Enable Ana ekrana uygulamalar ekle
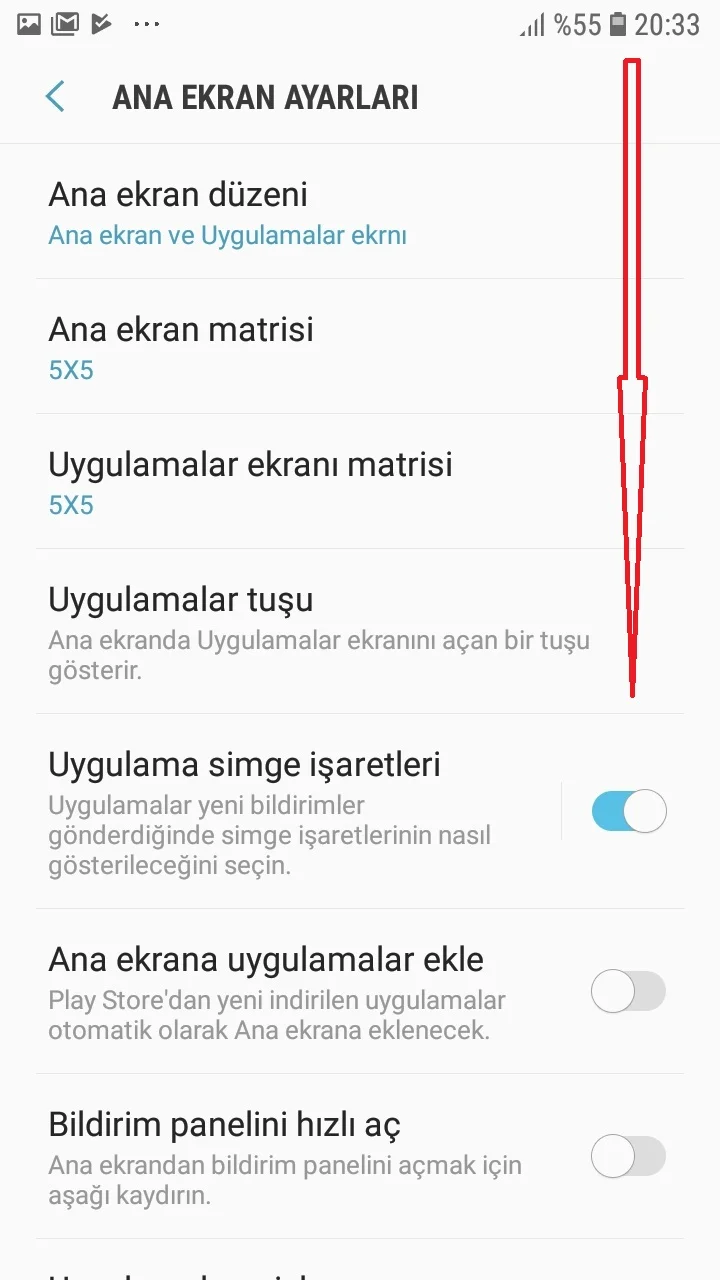720x1280 pixels. click(x=628, y=992)
